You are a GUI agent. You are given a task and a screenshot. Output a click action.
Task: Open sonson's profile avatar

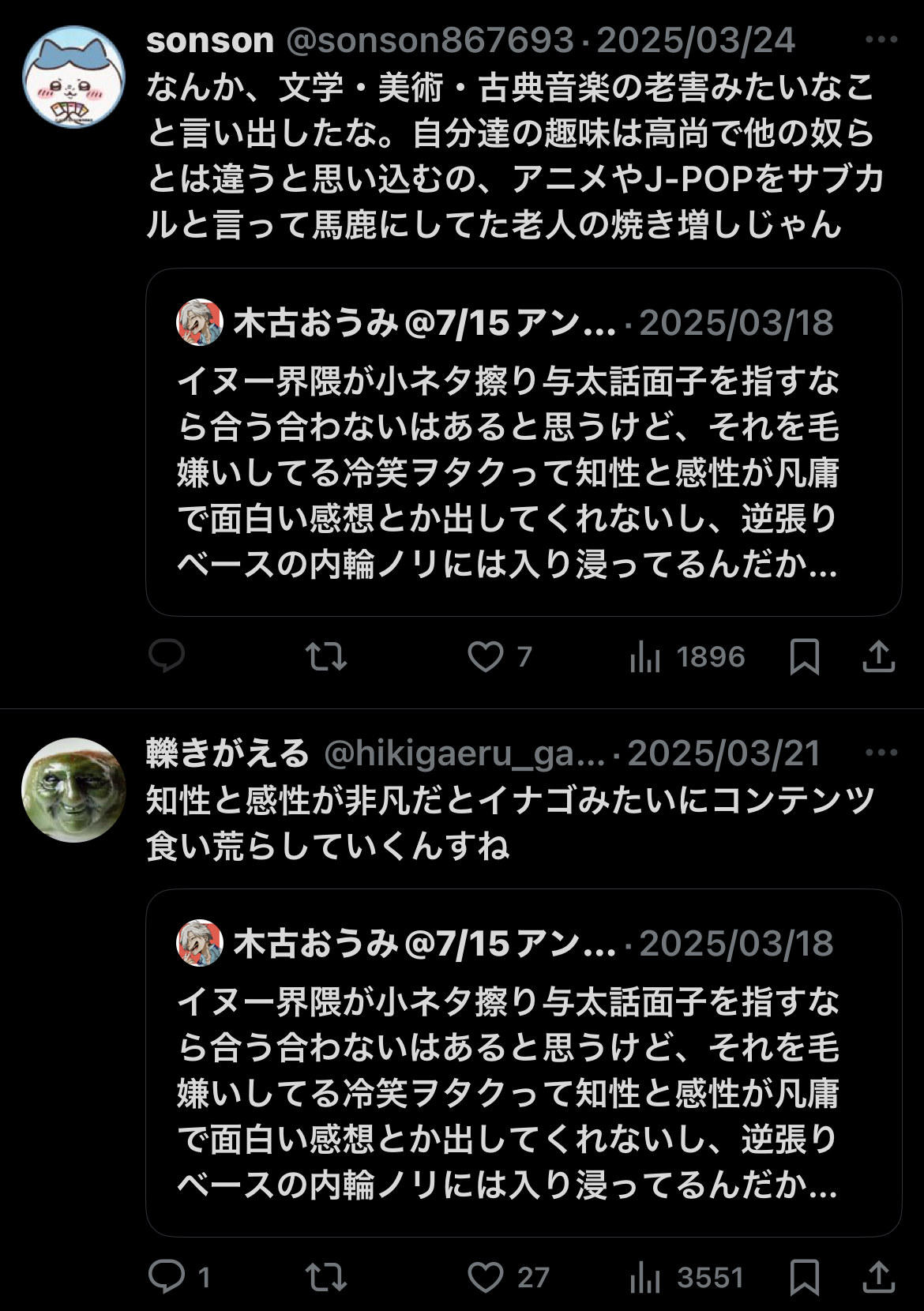73,77
